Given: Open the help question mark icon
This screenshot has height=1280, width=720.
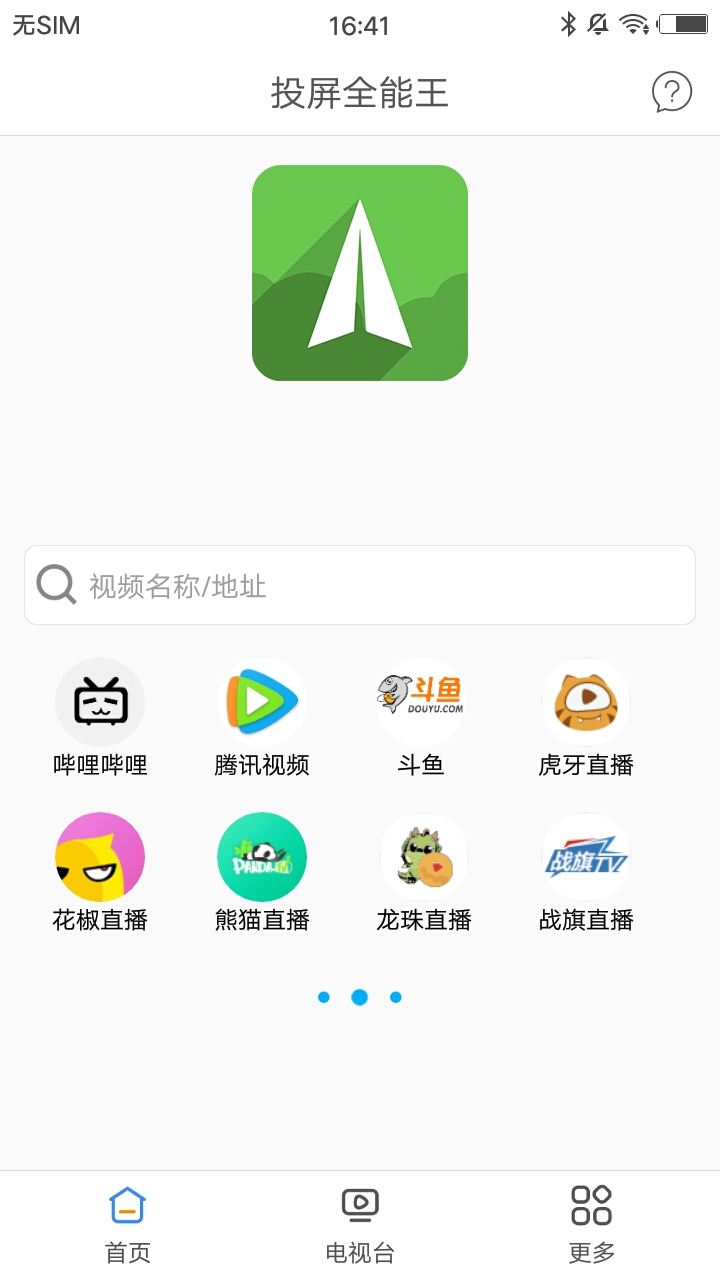Looking at the screenshot, I should coord(671,92).
